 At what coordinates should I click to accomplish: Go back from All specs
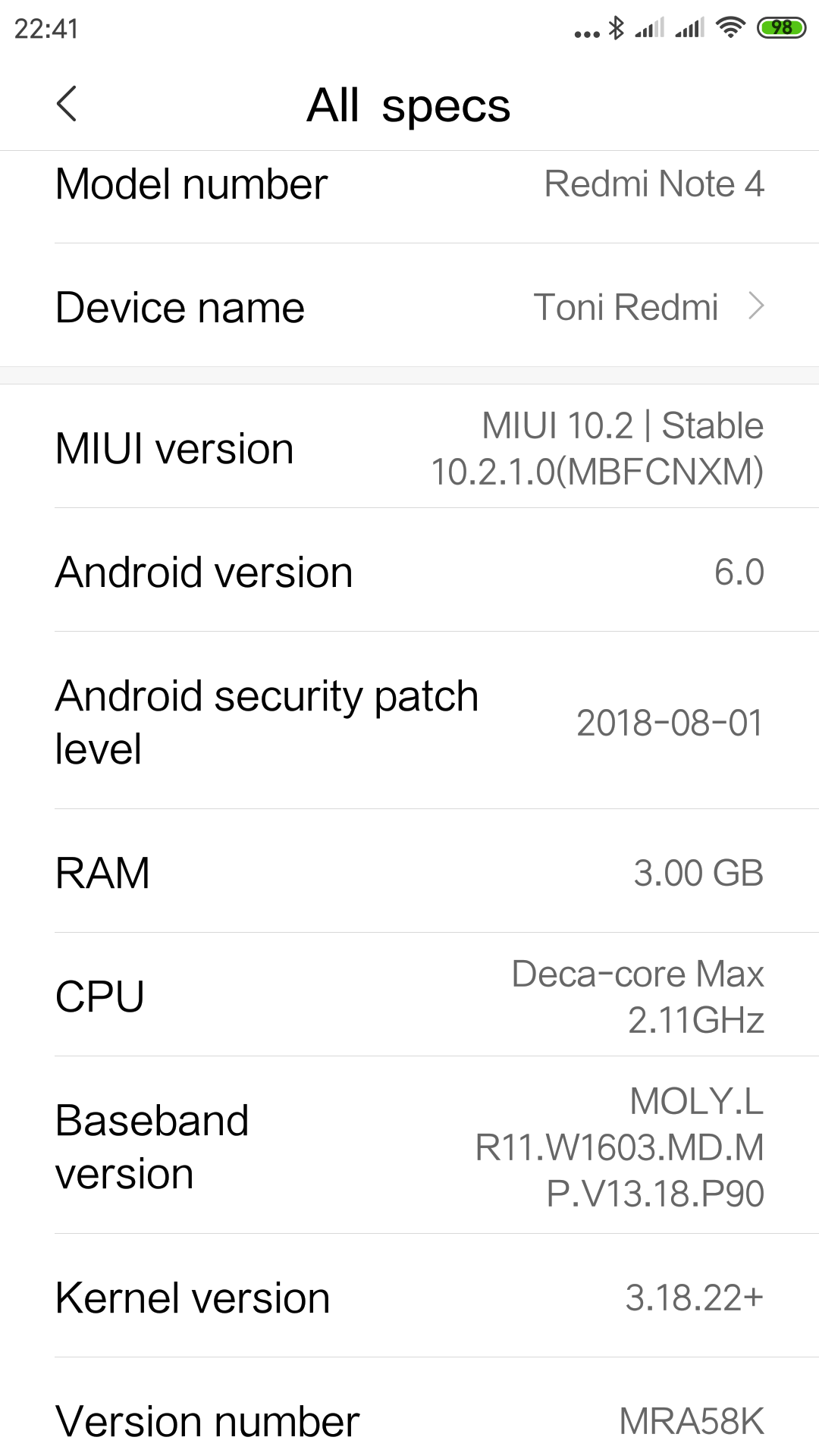[67, 104]
